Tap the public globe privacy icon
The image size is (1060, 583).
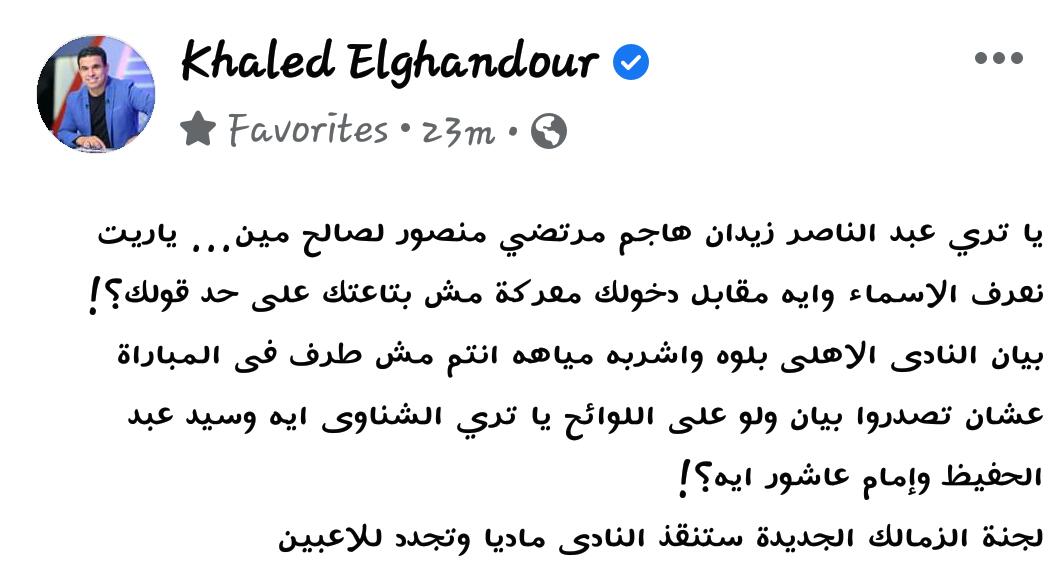click(x=548, y=131)
